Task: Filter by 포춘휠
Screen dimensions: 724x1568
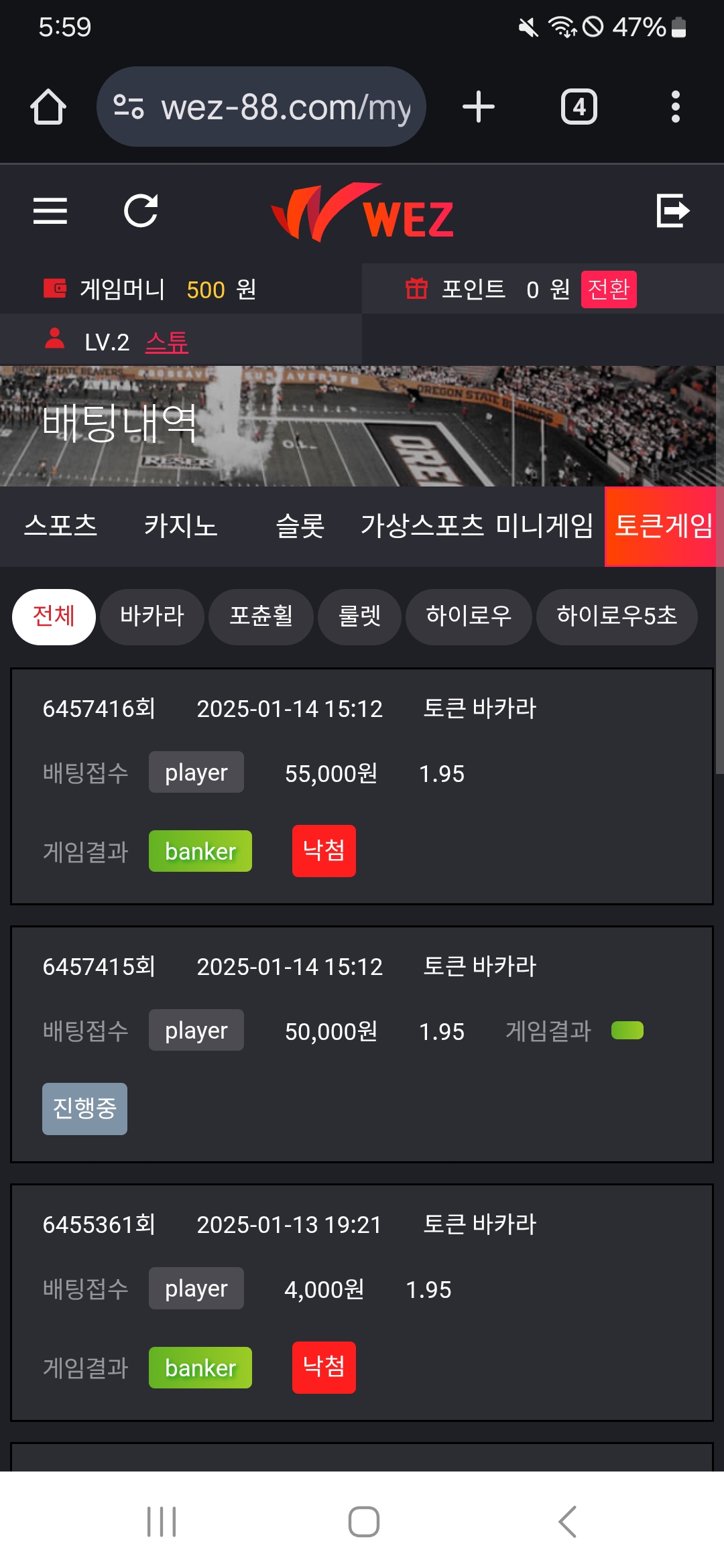Action: (x=261, y=616)
